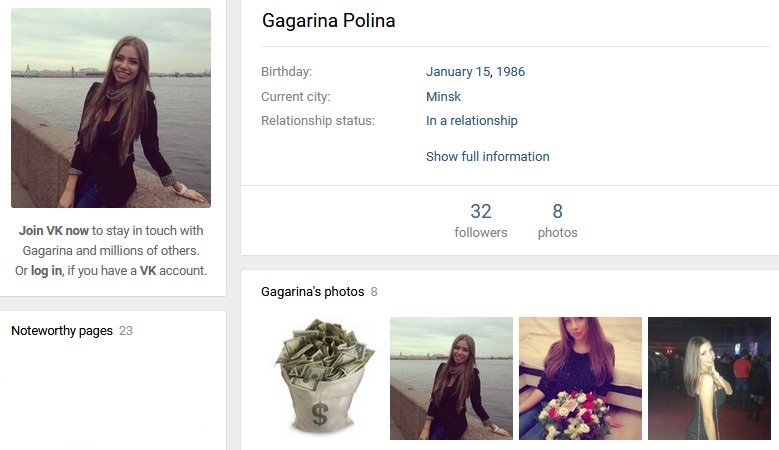Expand Show full information
Screen dimensions: 779x450
pyautogui.click(x=487, y=156)
